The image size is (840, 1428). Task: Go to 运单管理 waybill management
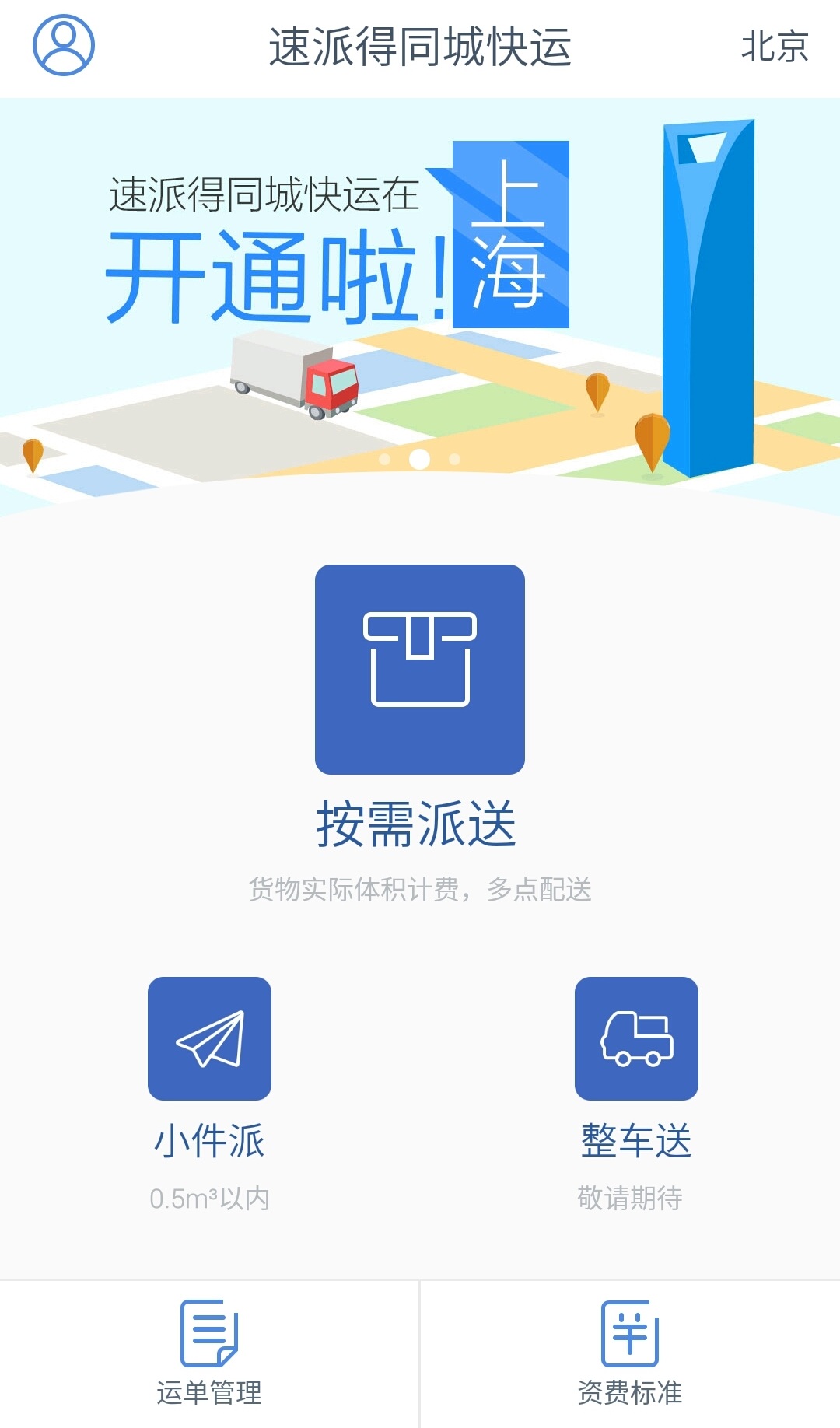point(209,1353)
